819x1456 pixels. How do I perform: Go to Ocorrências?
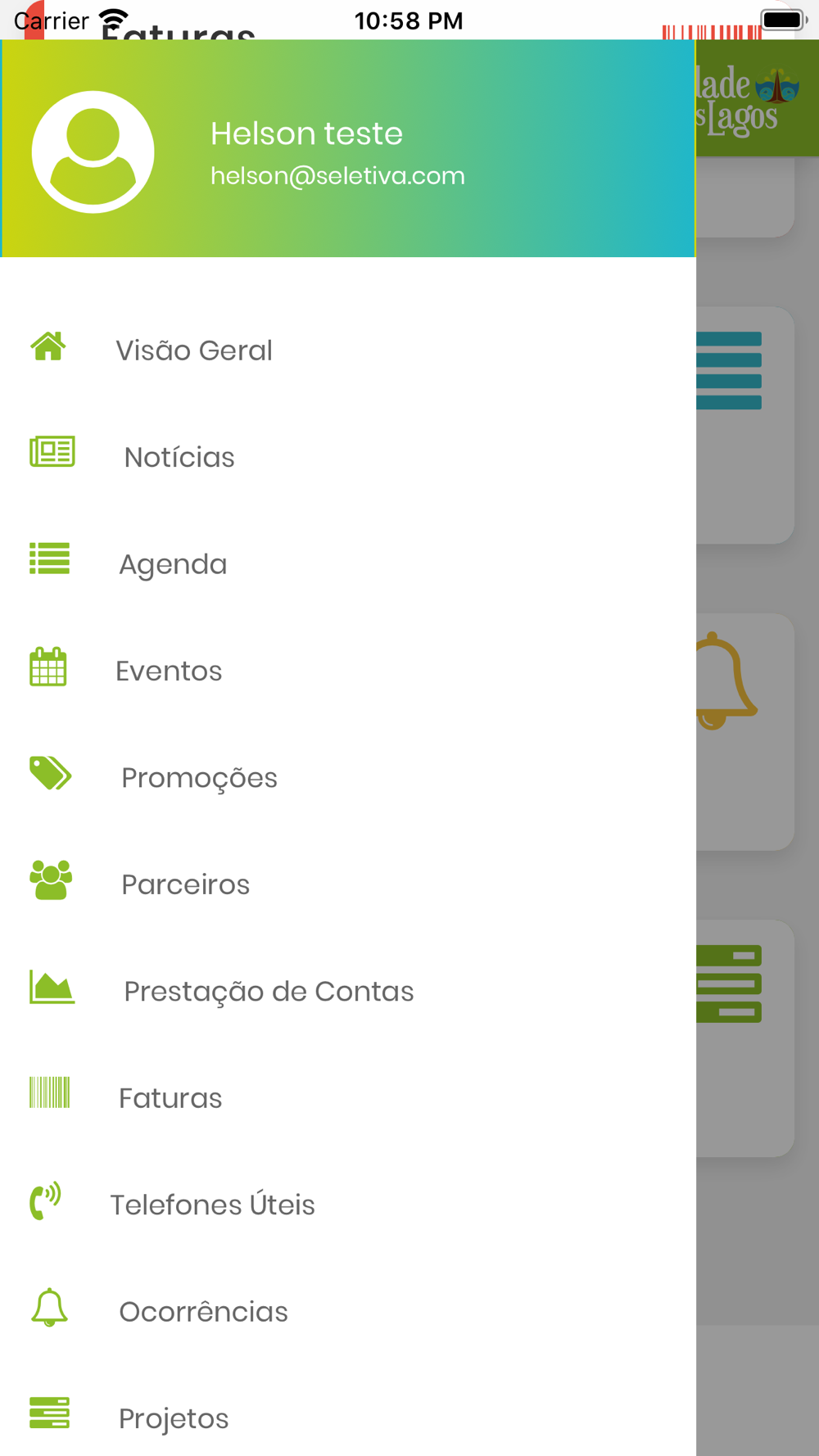[203, 1312]
